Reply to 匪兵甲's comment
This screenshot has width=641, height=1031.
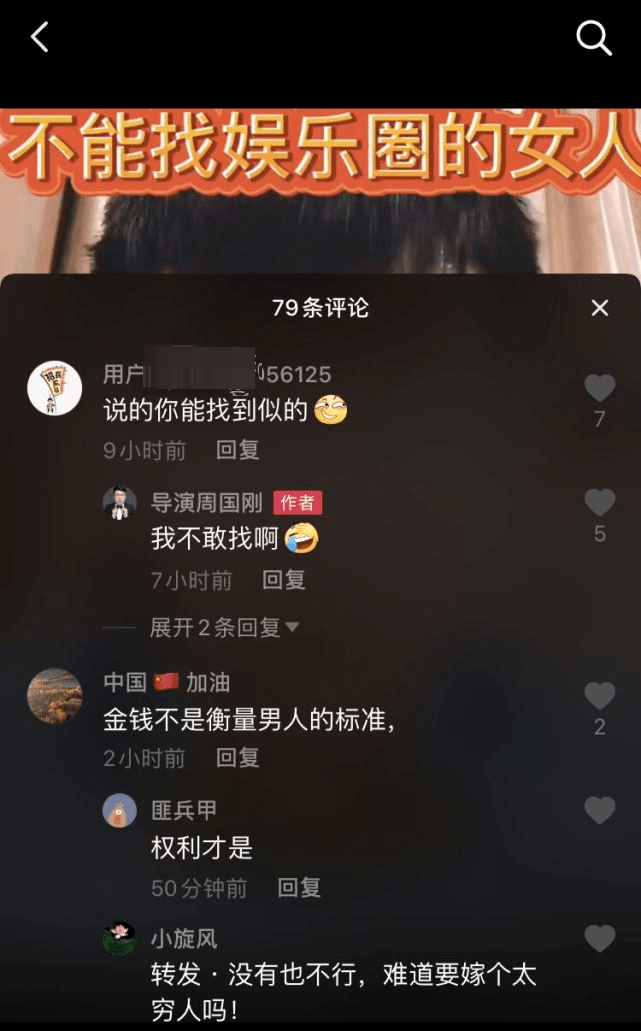(x=298, y=887)
